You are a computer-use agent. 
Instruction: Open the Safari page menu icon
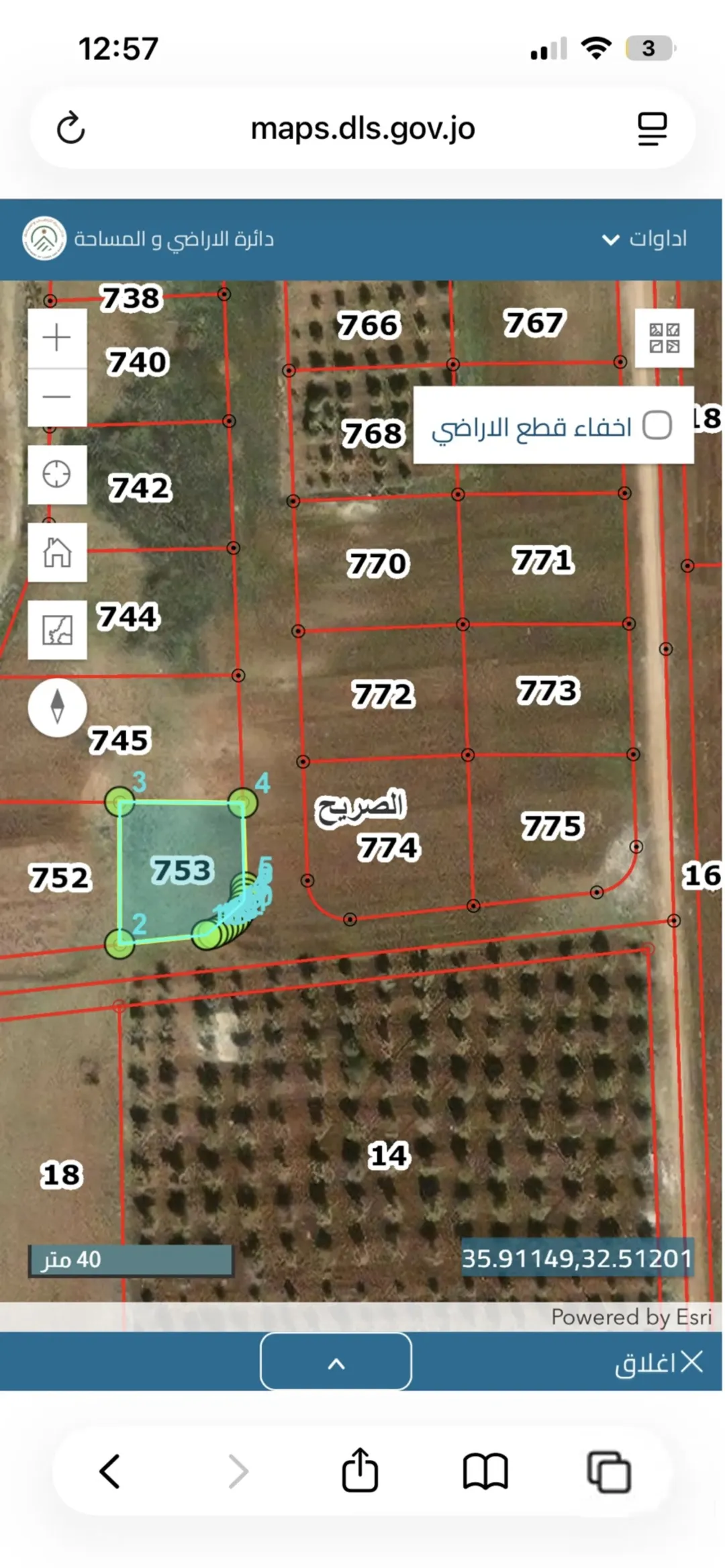[x=652, y=128]
